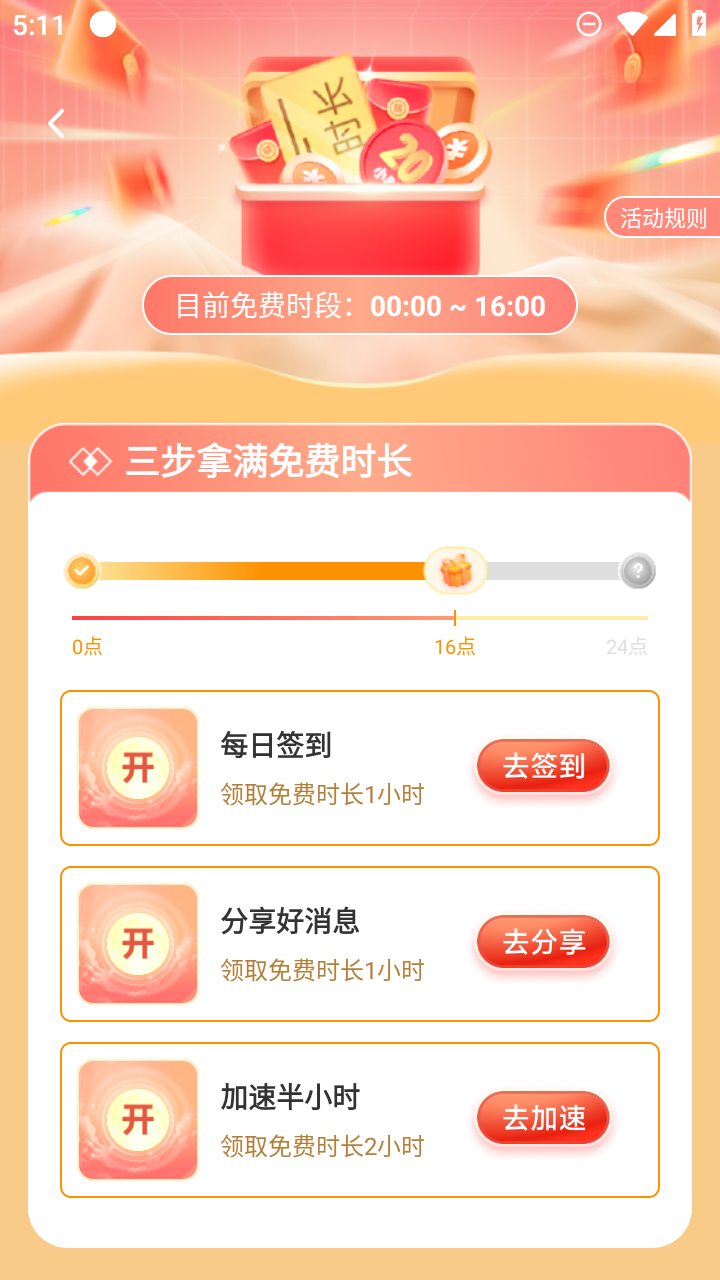720x1280 pixels.
Task: Tap 去签到 to check in daily
Action: point(543,767)
